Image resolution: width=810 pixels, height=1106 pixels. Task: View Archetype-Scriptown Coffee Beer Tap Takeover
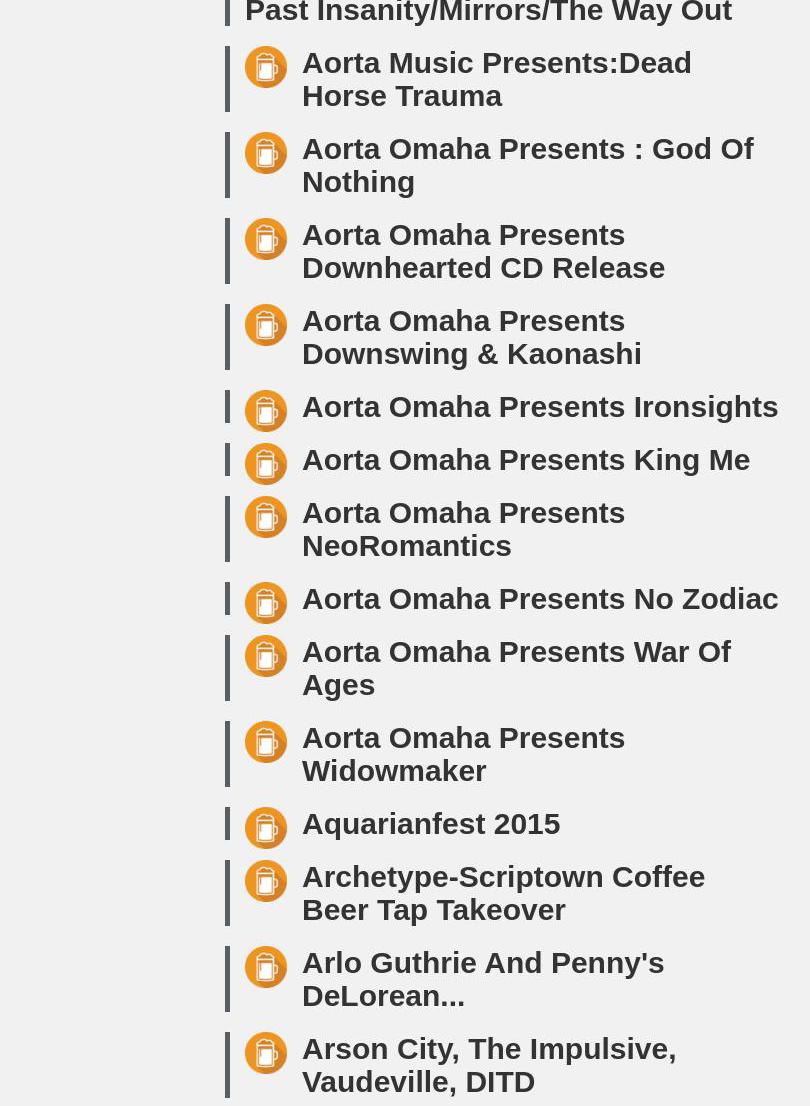pyautogui.click(x=503, y=893)
